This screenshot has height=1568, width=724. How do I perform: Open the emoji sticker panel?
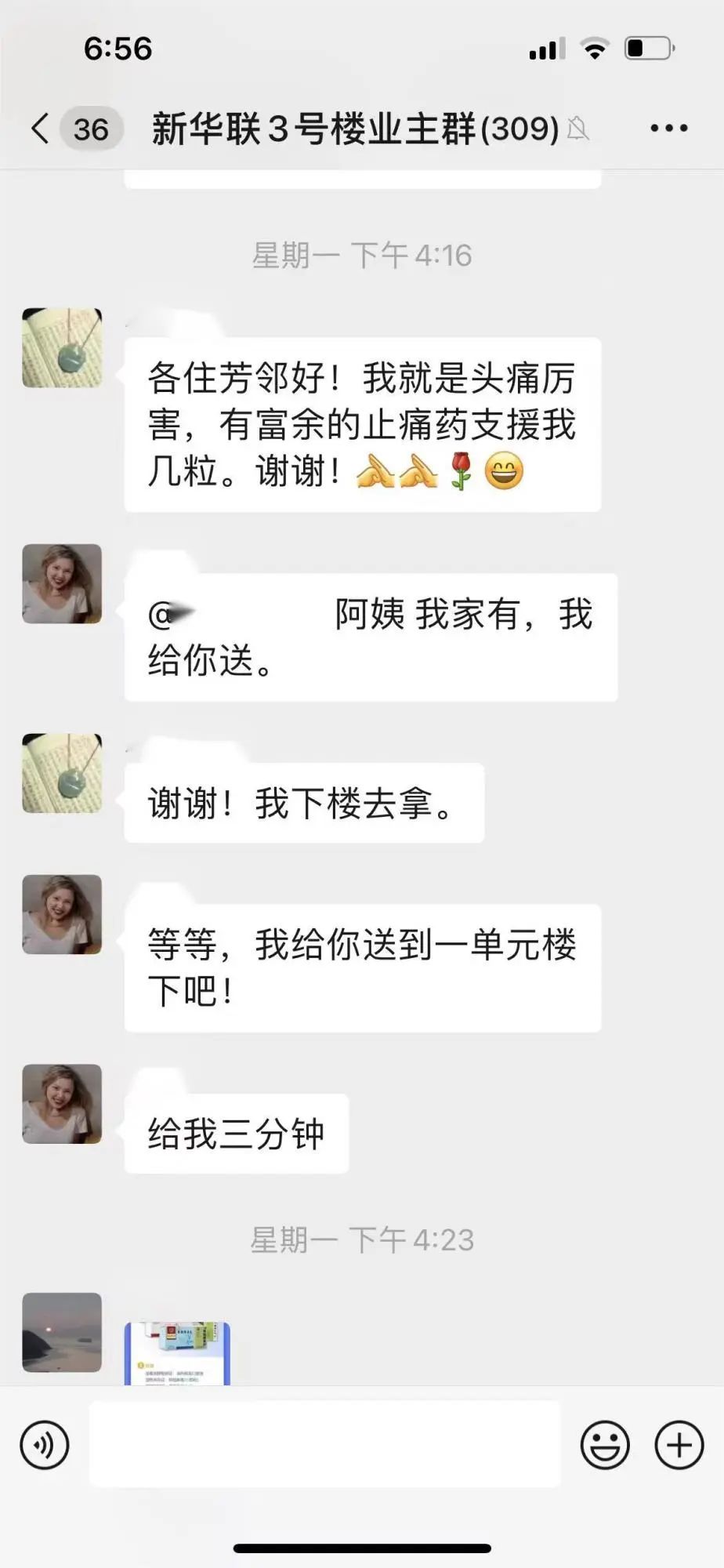tap(604, 1444)
